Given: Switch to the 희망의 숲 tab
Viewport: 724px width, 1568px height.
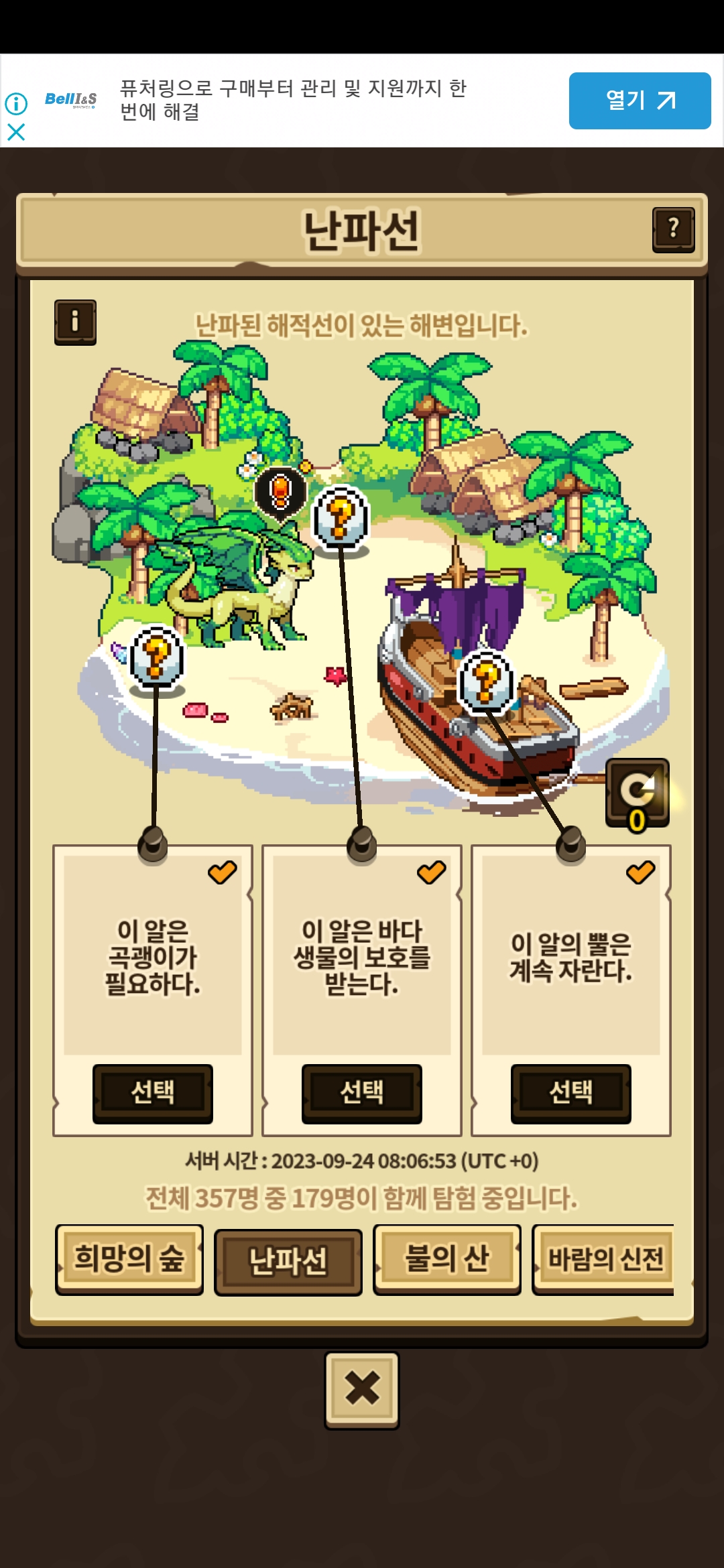Looking at the screenshot, I should click(129, 1259).
